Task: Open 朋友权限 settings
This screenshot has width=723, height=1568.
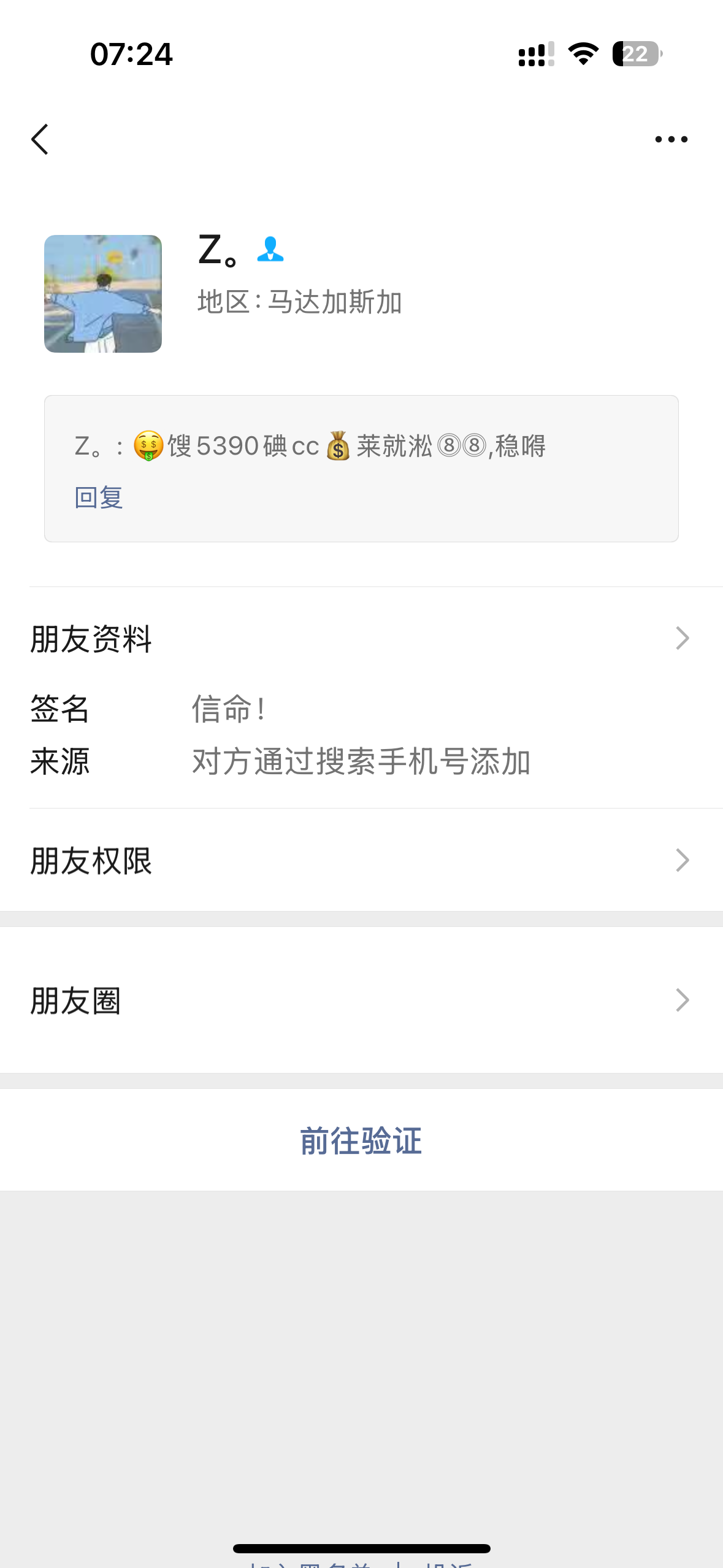Action: (x=361, y=861)
